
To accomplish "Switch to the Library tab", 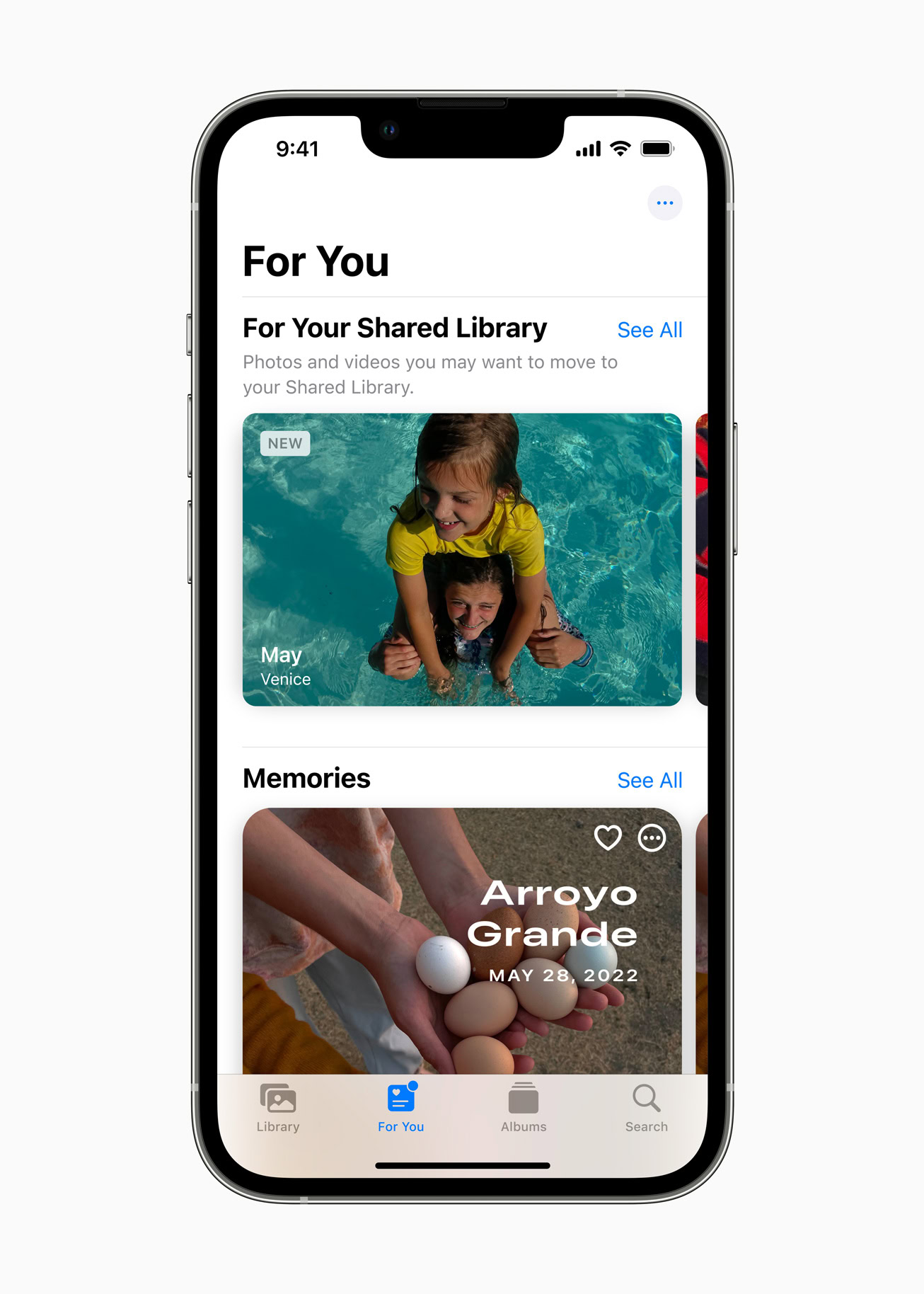I will pos(278,1108).
